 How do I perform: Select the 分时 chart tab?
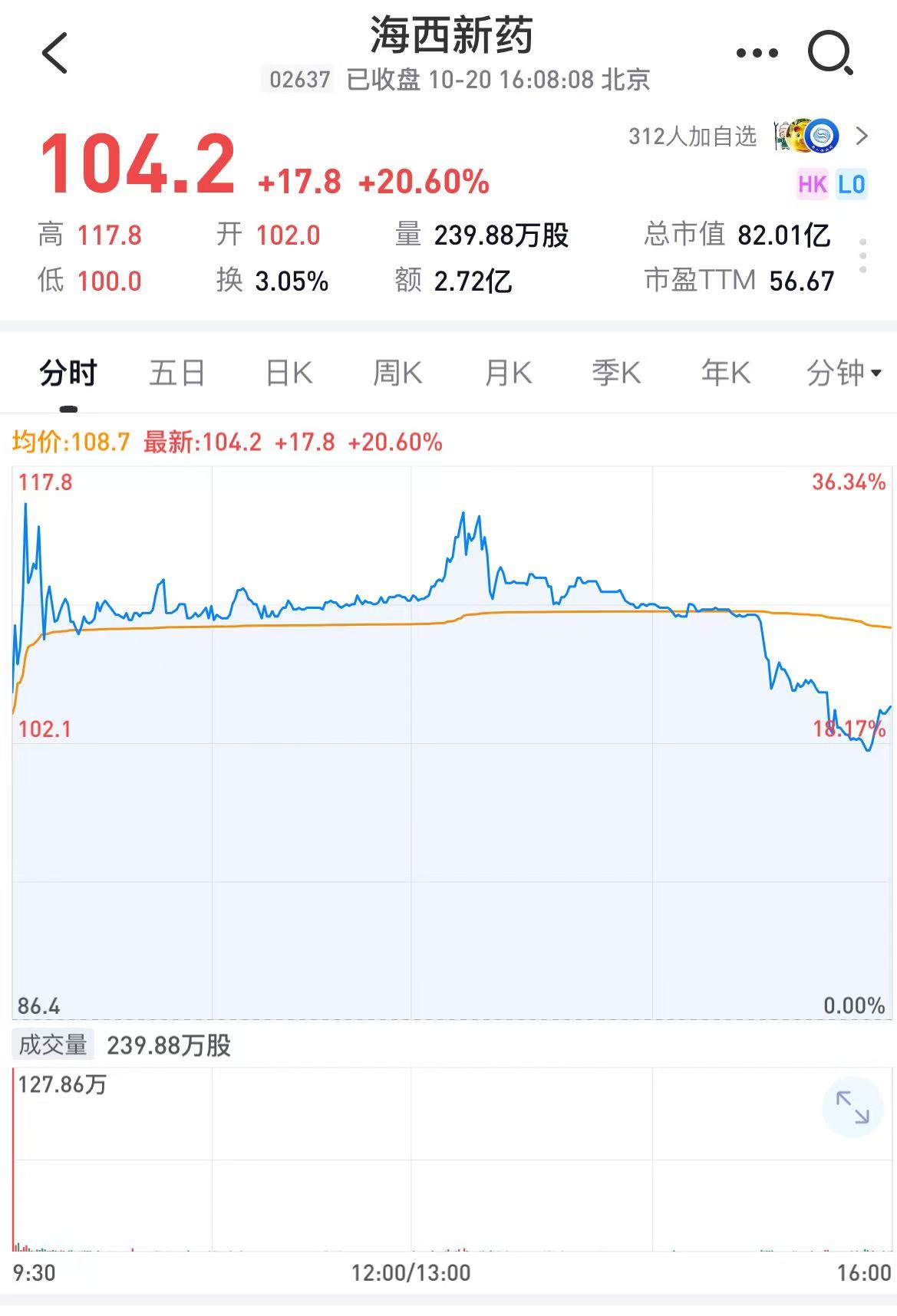click(x=68, y=373)
